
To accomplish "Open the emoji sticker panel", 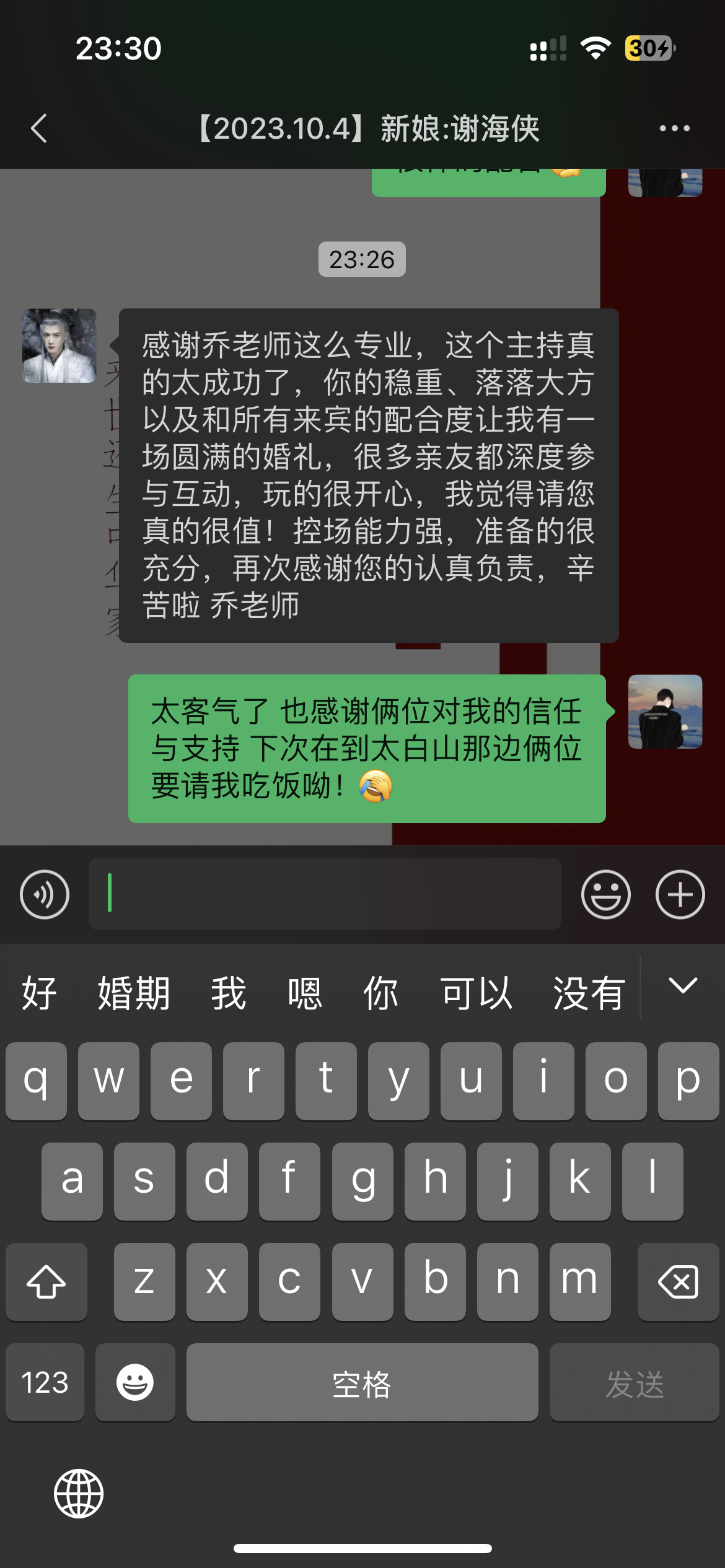I will [x=605, y=894].
